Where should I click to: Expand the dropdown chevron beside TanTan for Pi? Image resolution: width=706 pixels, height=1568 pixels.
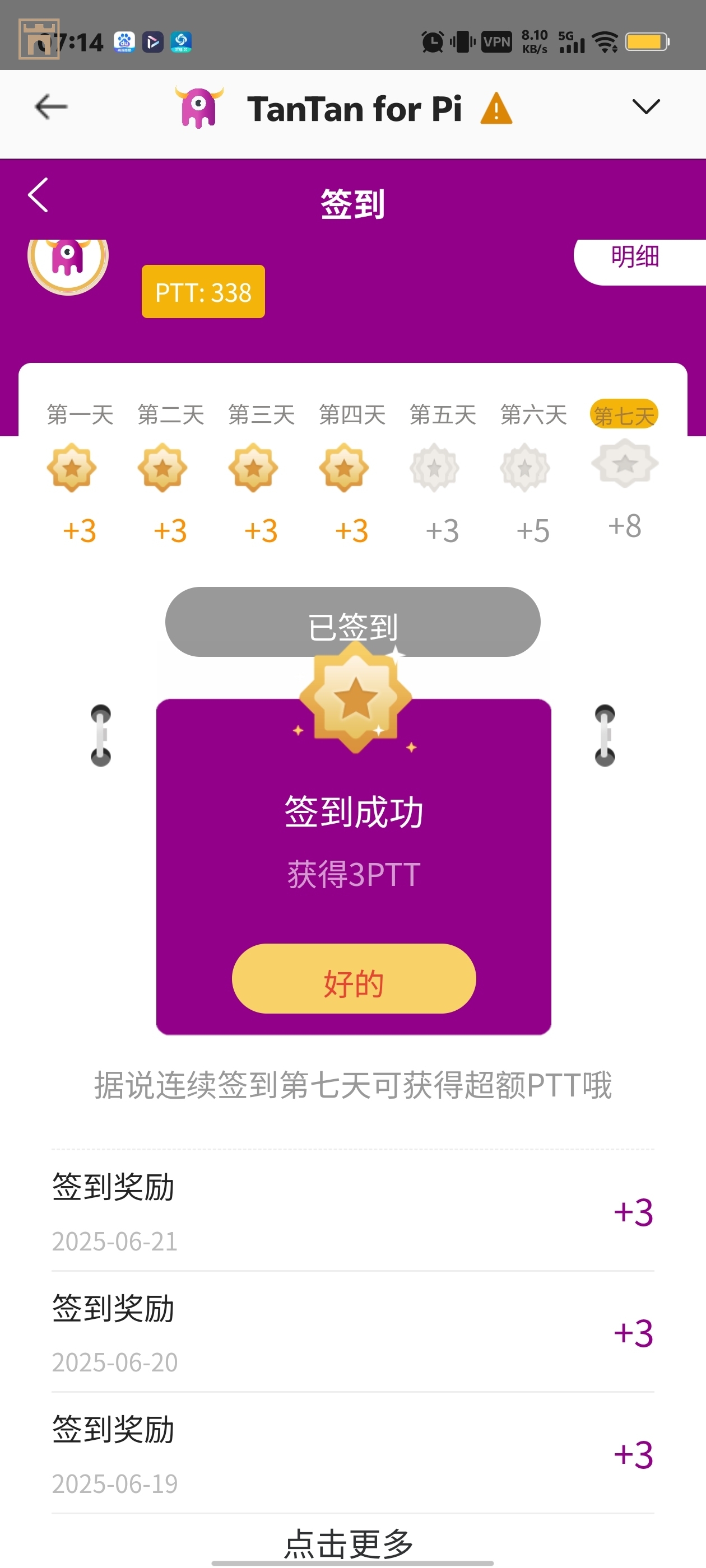coord(645,106)
